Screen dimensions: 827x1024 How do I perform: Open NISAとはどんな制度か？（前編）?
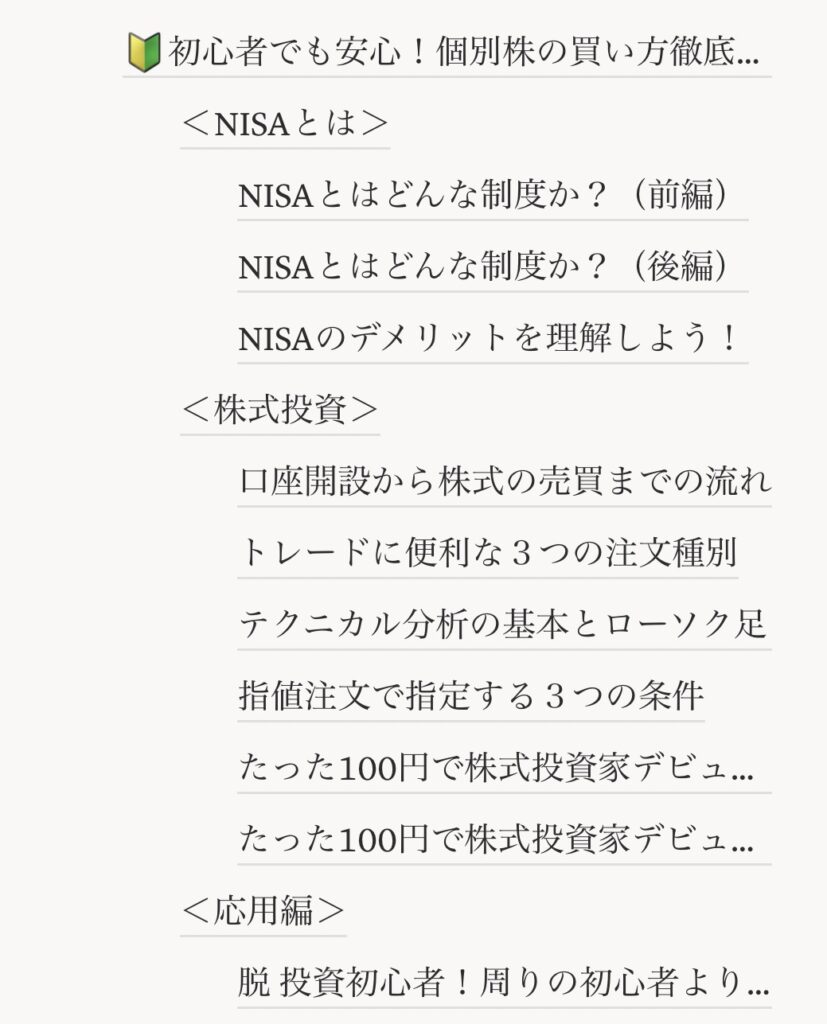coord(491,195)
